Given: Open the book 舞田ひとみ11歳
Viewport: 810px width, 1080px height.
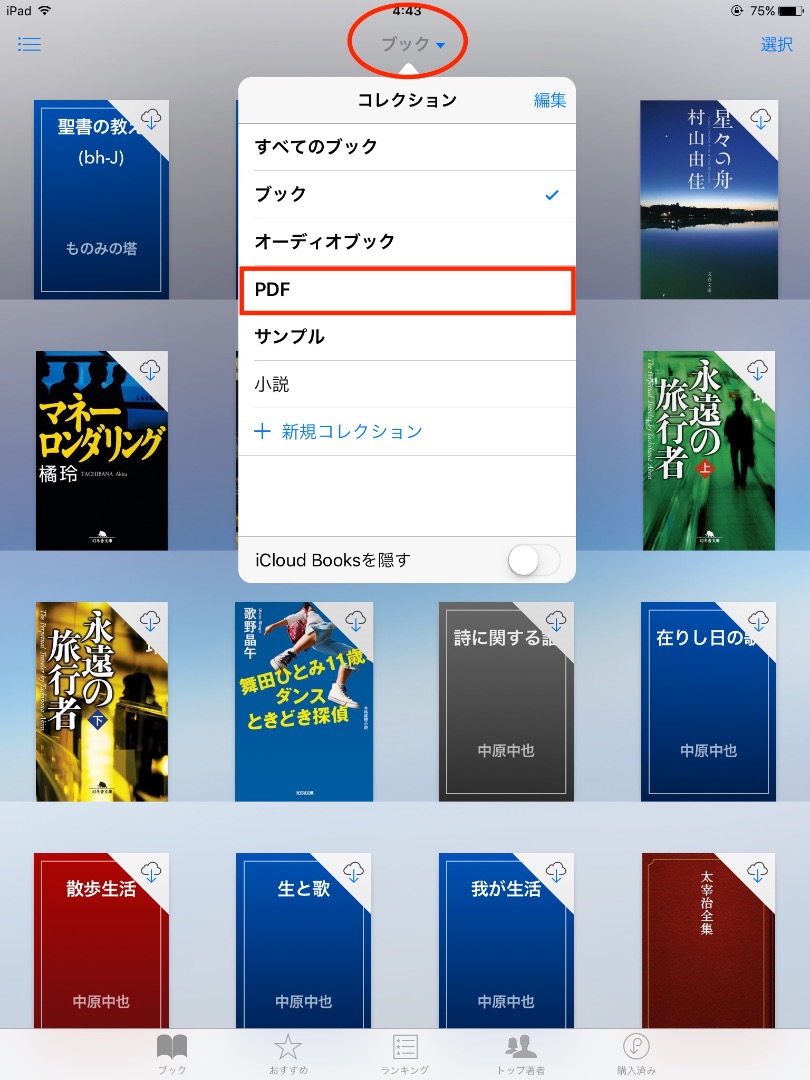Looking at the screenshot, I should 304,701.
